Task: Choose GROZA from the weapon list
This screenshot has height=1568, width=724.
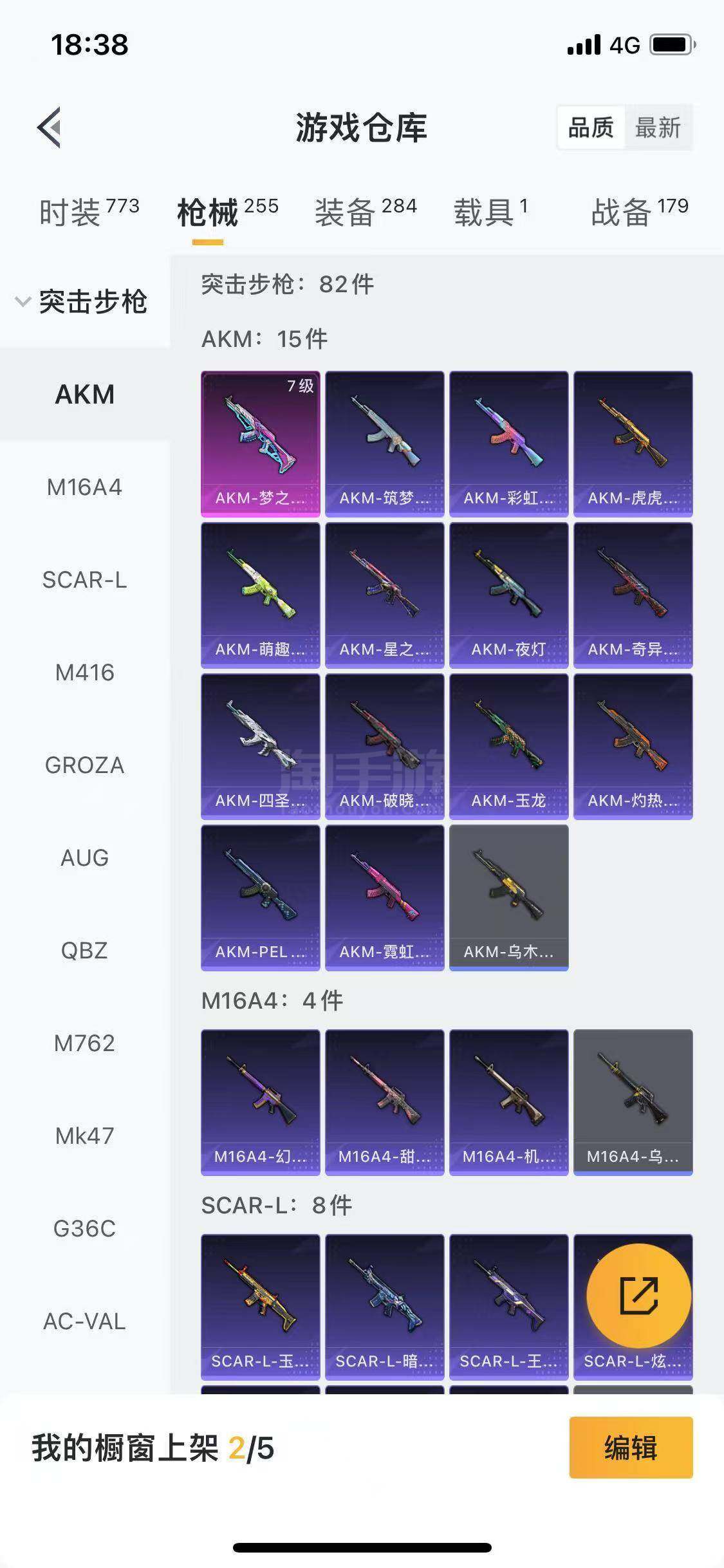Action: click(84, 765)
